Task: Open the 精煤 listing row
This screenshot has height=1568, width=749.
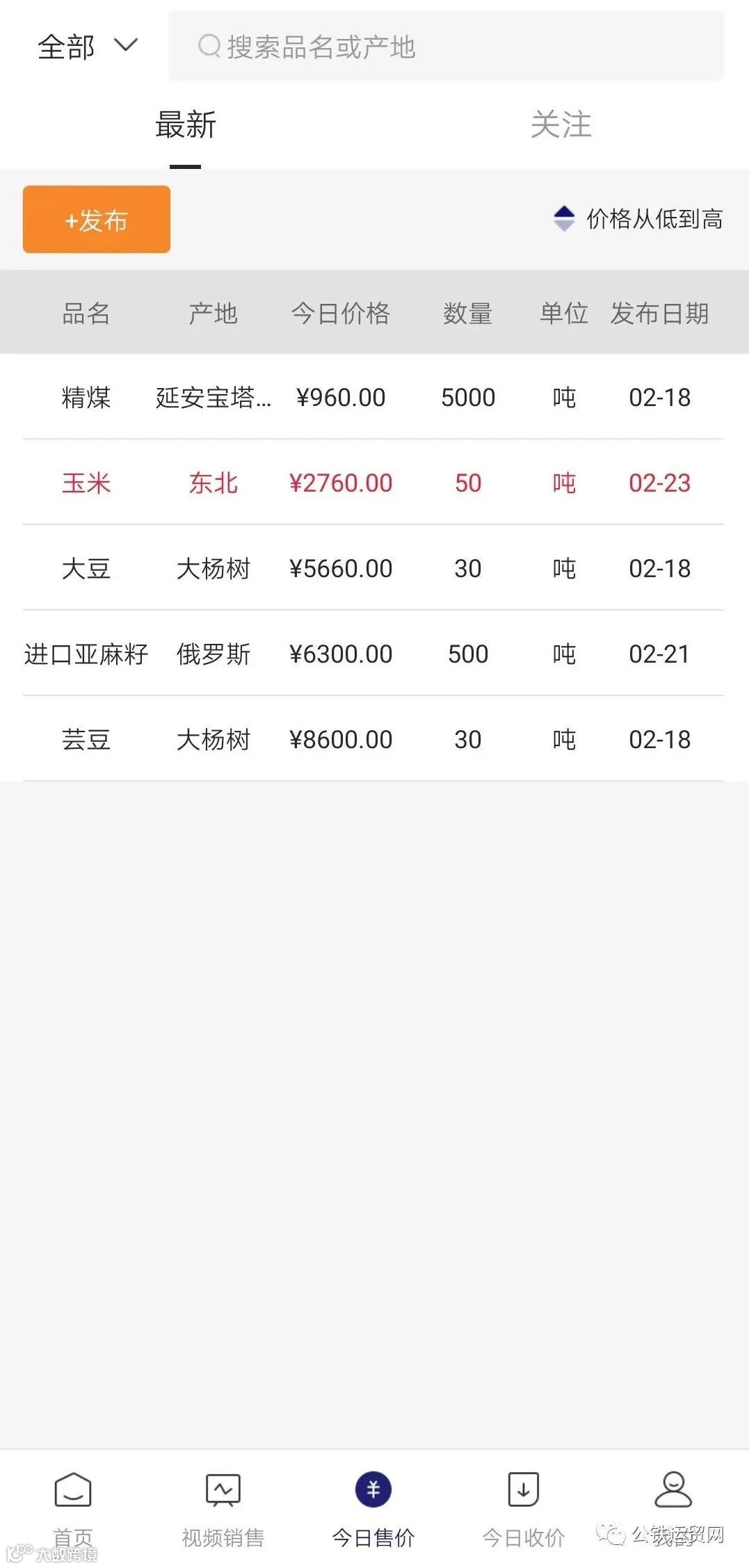Action: click(x=374, y=398)
